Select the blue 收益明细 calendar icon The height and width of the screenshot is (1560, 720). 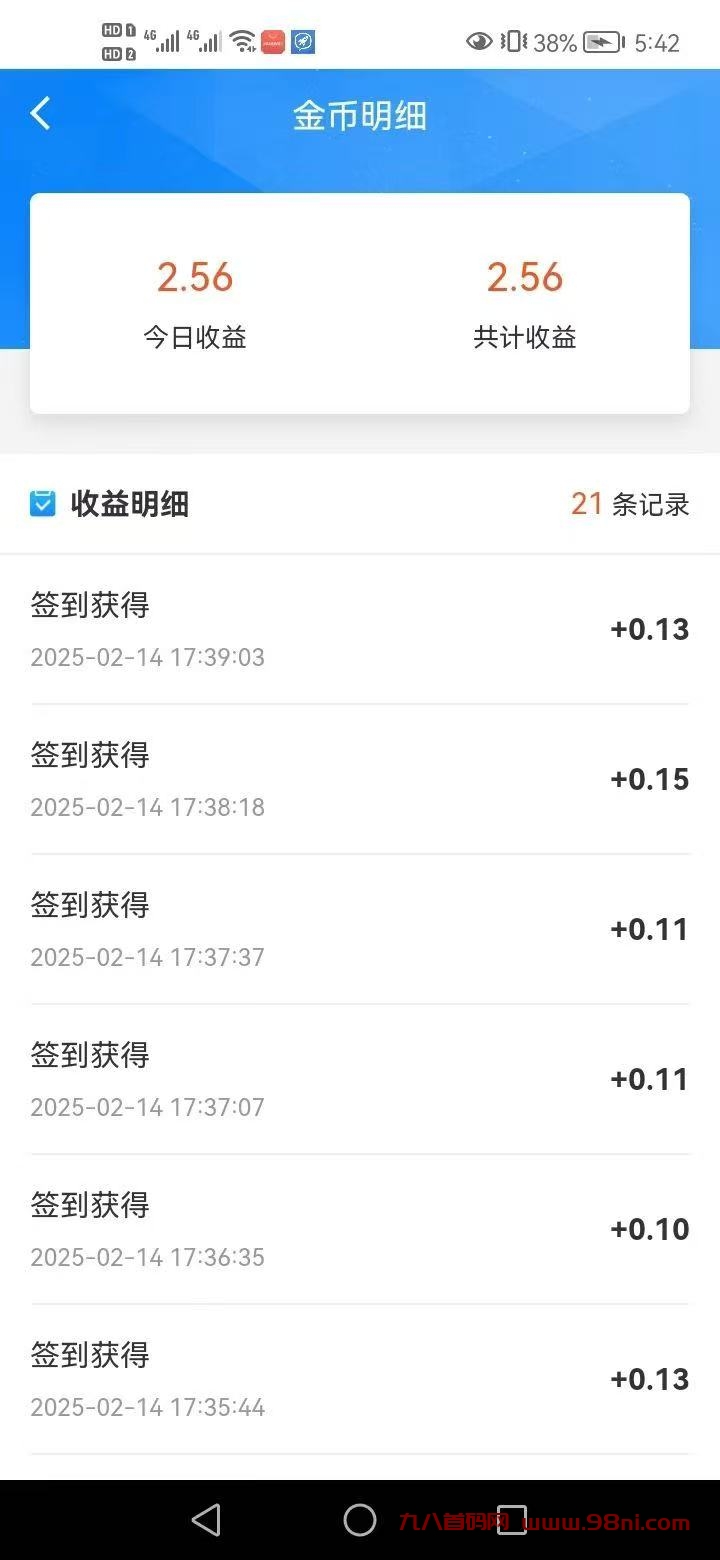coord(41,504)
